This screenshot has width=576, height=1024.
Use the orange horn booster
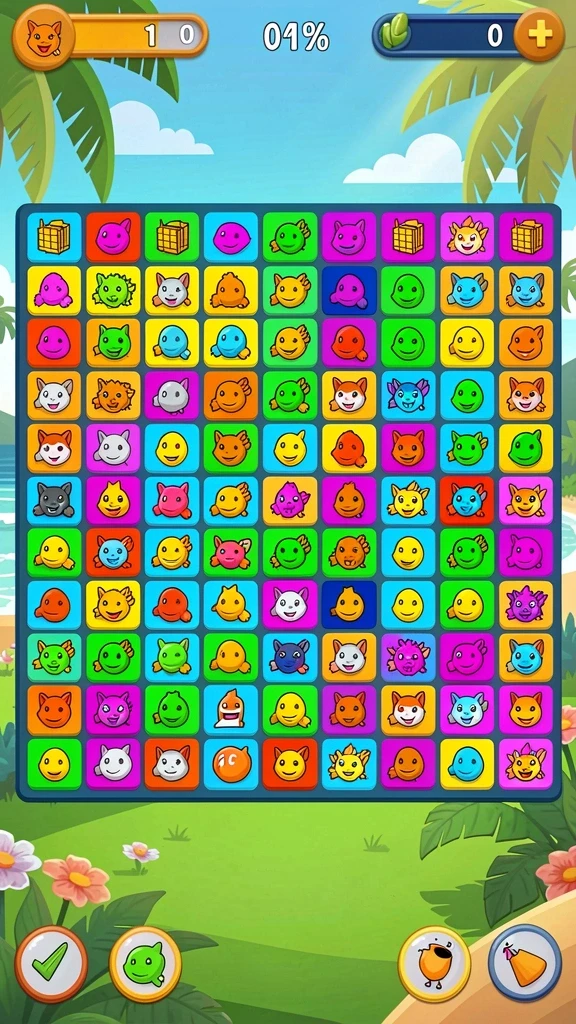525,963
